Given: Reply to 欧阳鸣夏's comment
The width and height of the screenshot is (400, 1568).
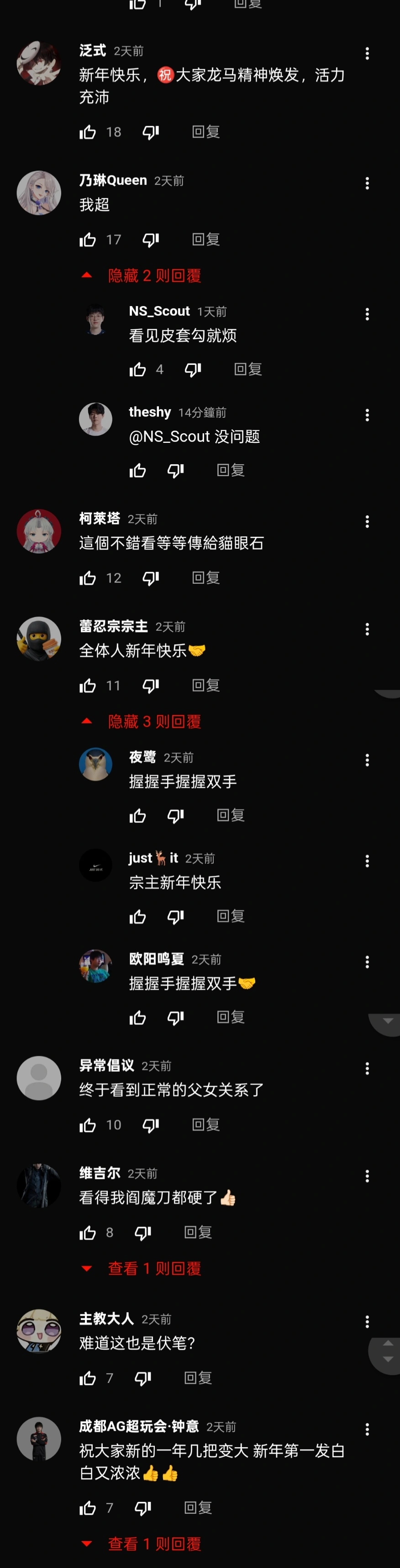Looking at the screenshot, I should (x=231, y=1017).
